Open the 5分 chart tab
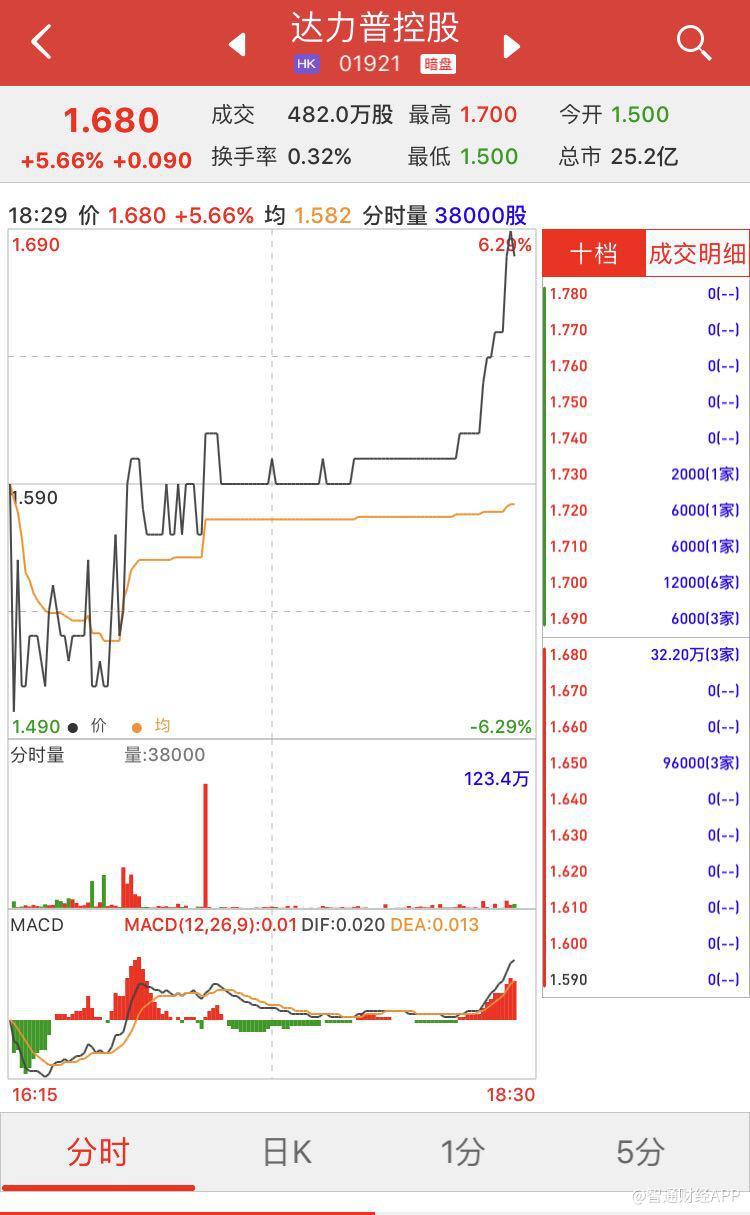Viewport: 750px width, 1215px height. 639,1152
